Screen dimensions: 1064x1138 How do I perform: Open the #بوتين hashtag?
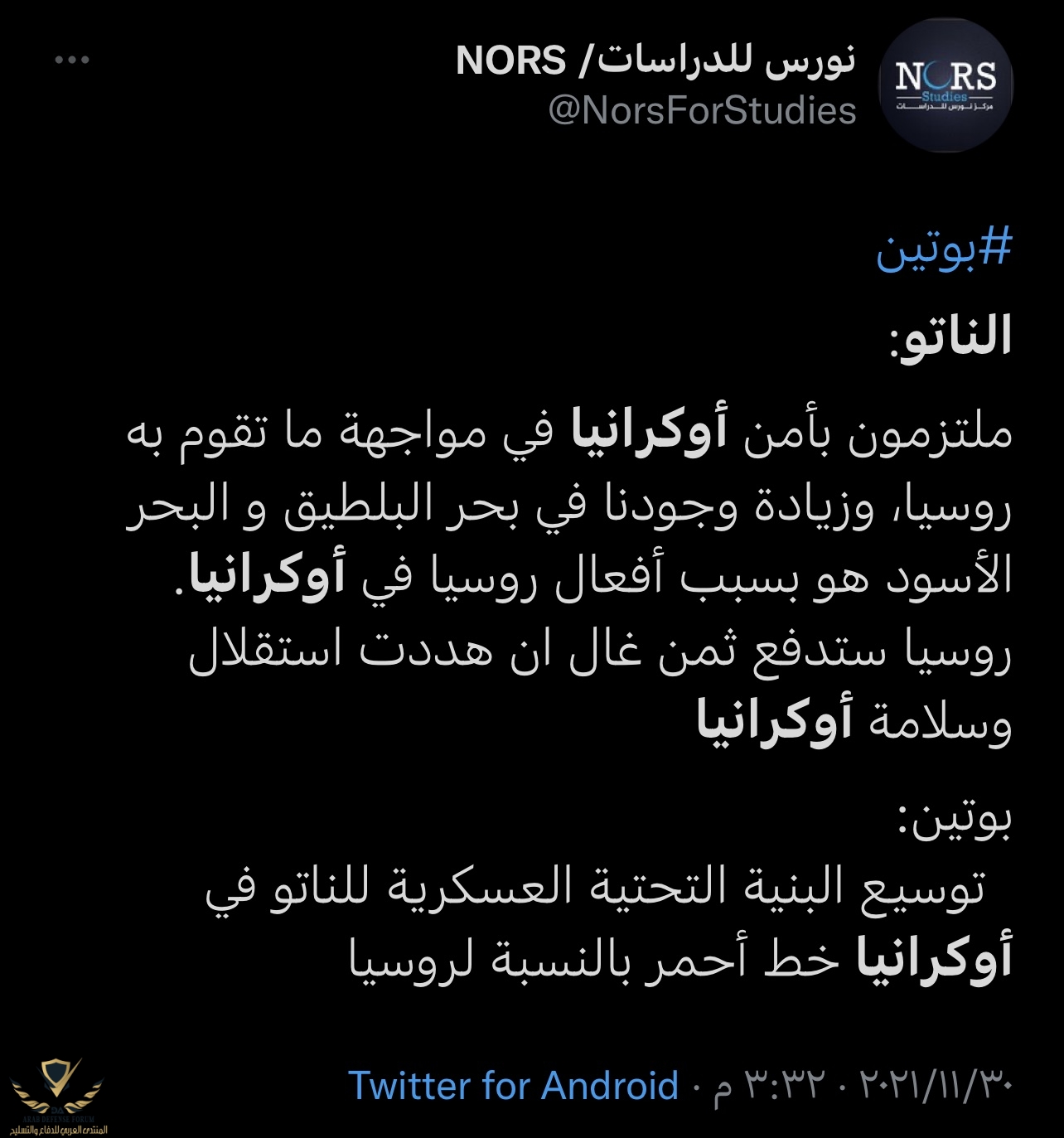(944, 249)
